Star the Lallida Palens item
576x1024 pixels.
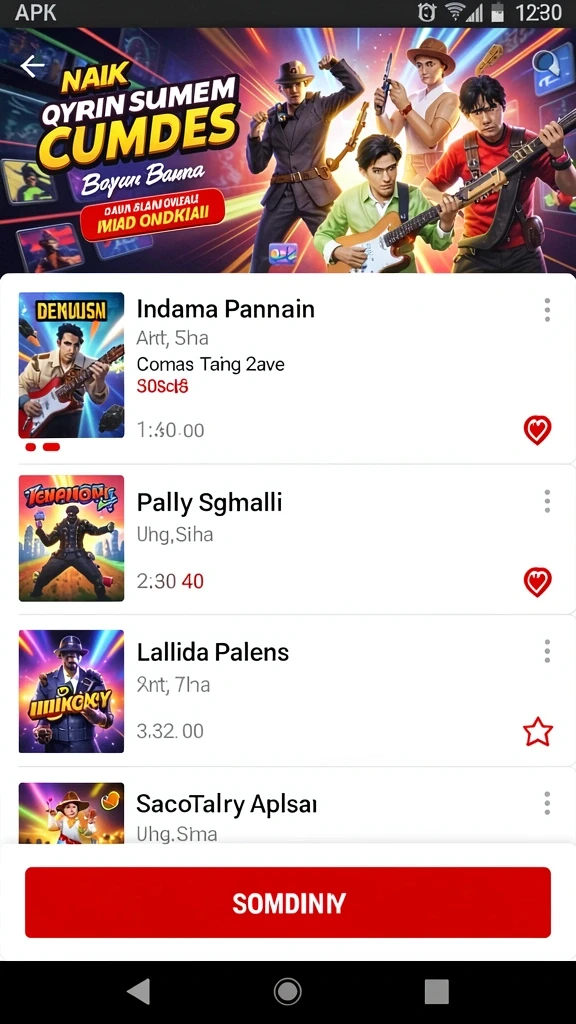(537, 731)
